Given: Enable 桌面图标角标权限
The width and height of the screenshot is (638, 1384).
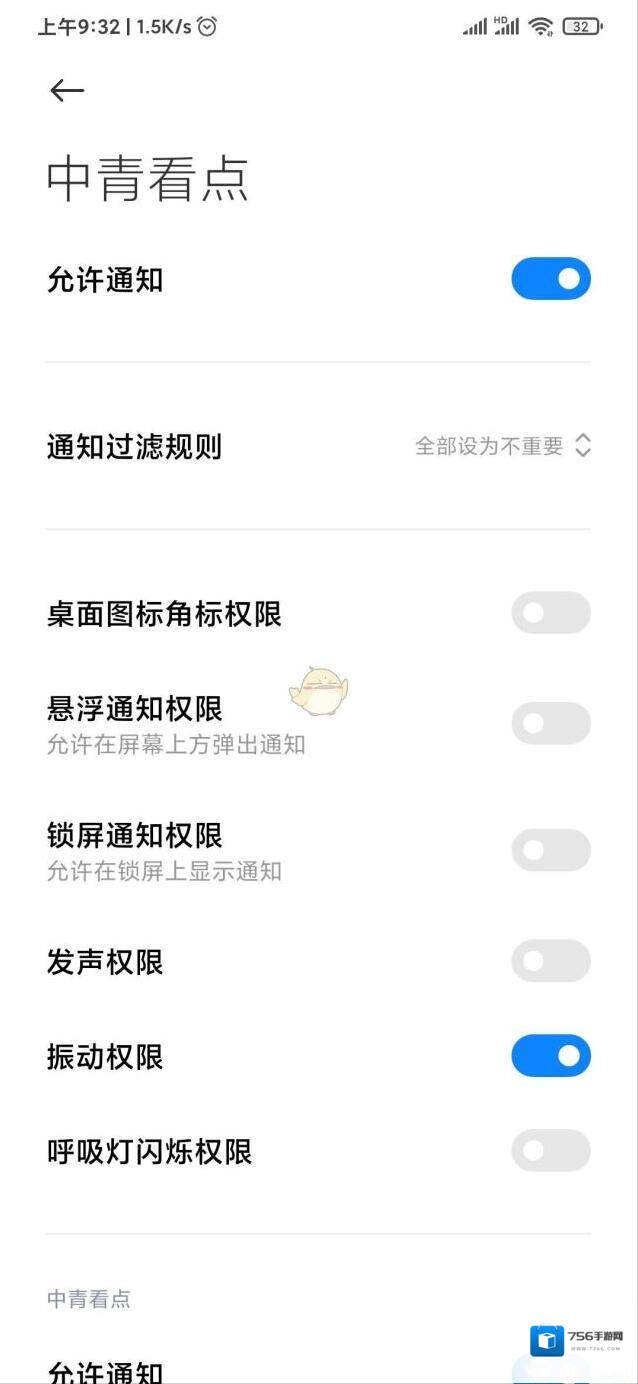Looking at the screenshot, I should tap(551, 613).
